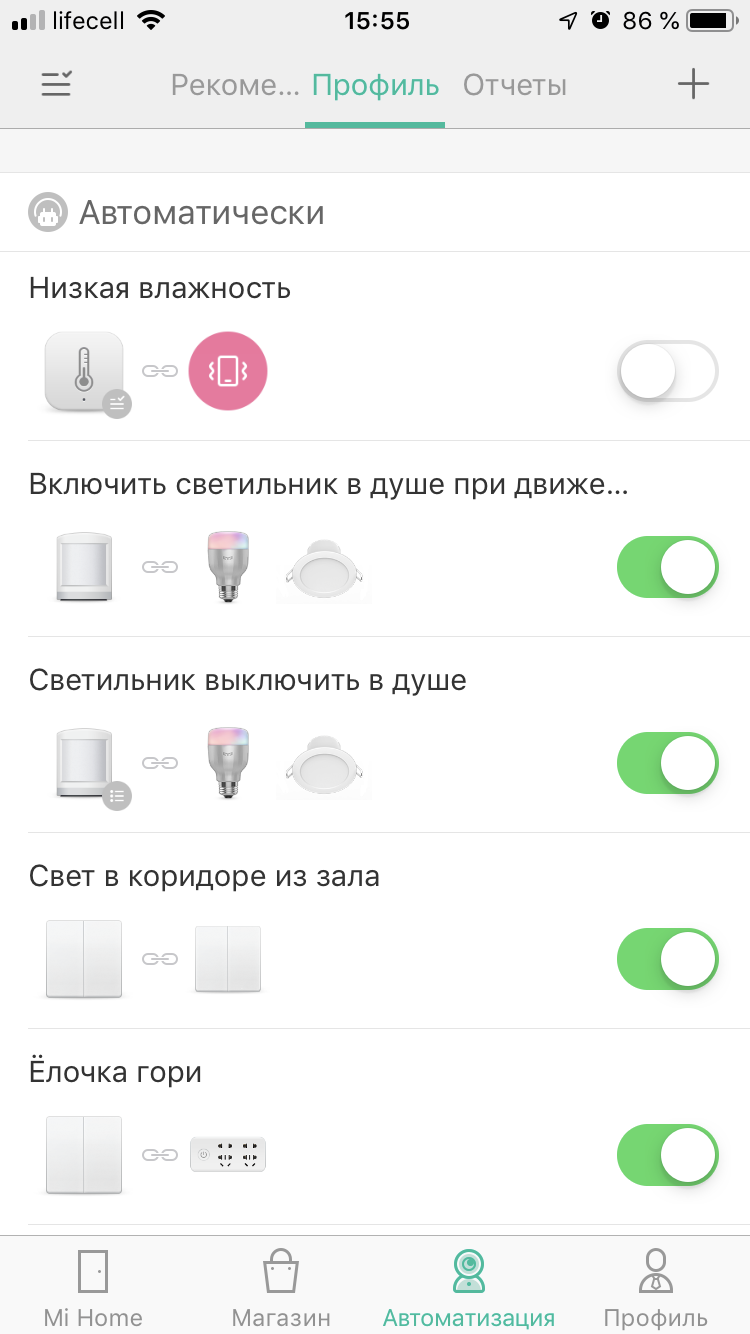Toggle off Свет в коридоре из зала
The image size is (750, 1334).
click(x=667, y=959)
